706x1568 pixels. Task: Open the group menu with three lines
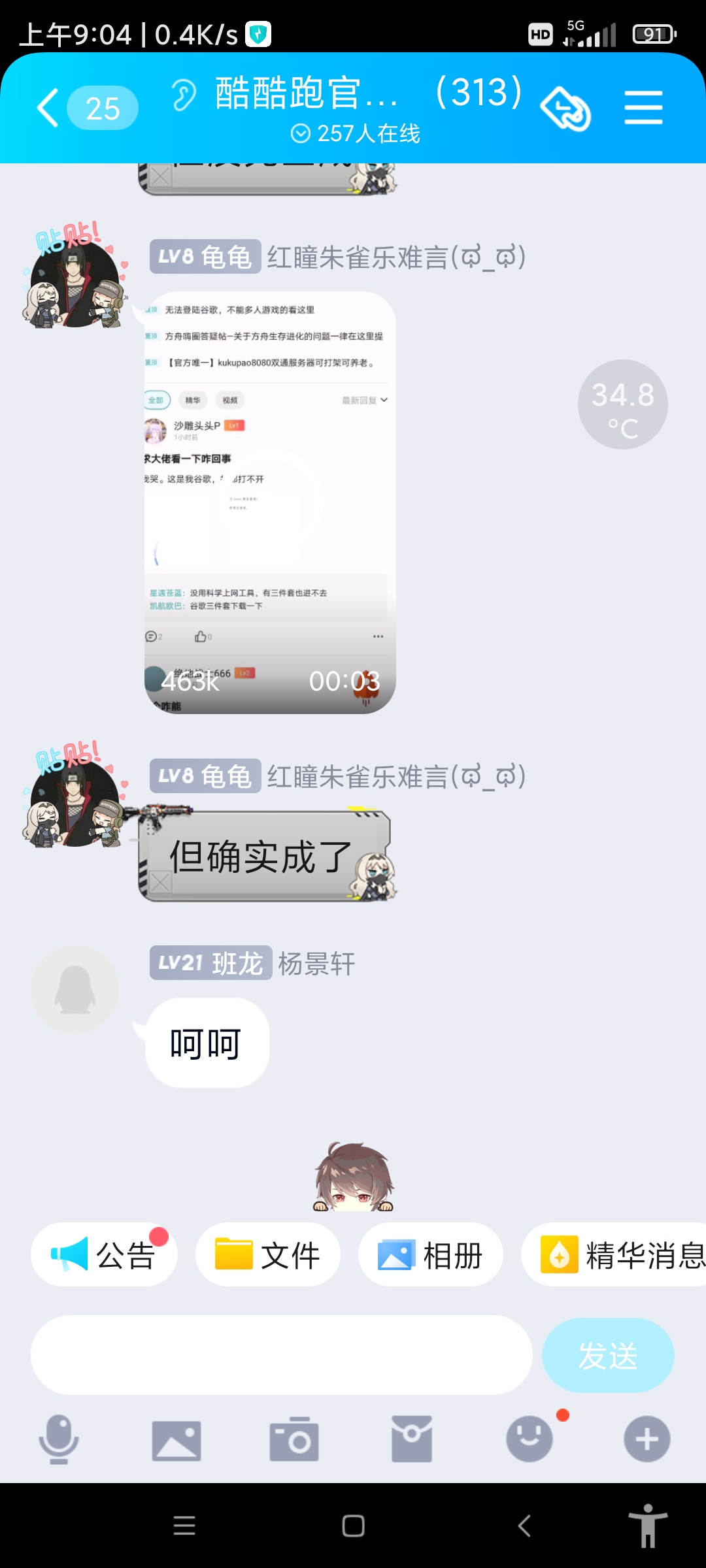click(x=643, y=108)
